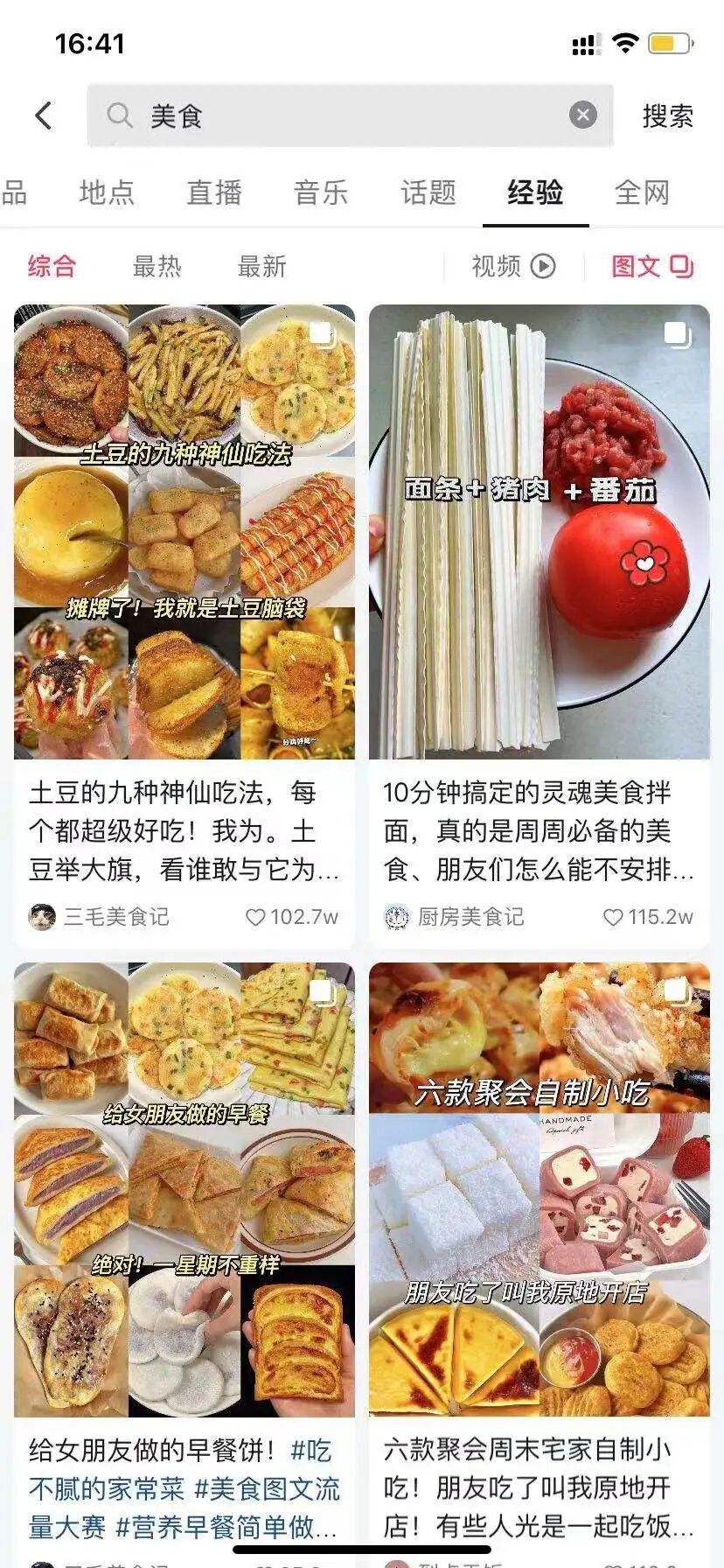Viewport: 724px width, 1568px height.
Task: Sort results by 最热
Action: 157,266
